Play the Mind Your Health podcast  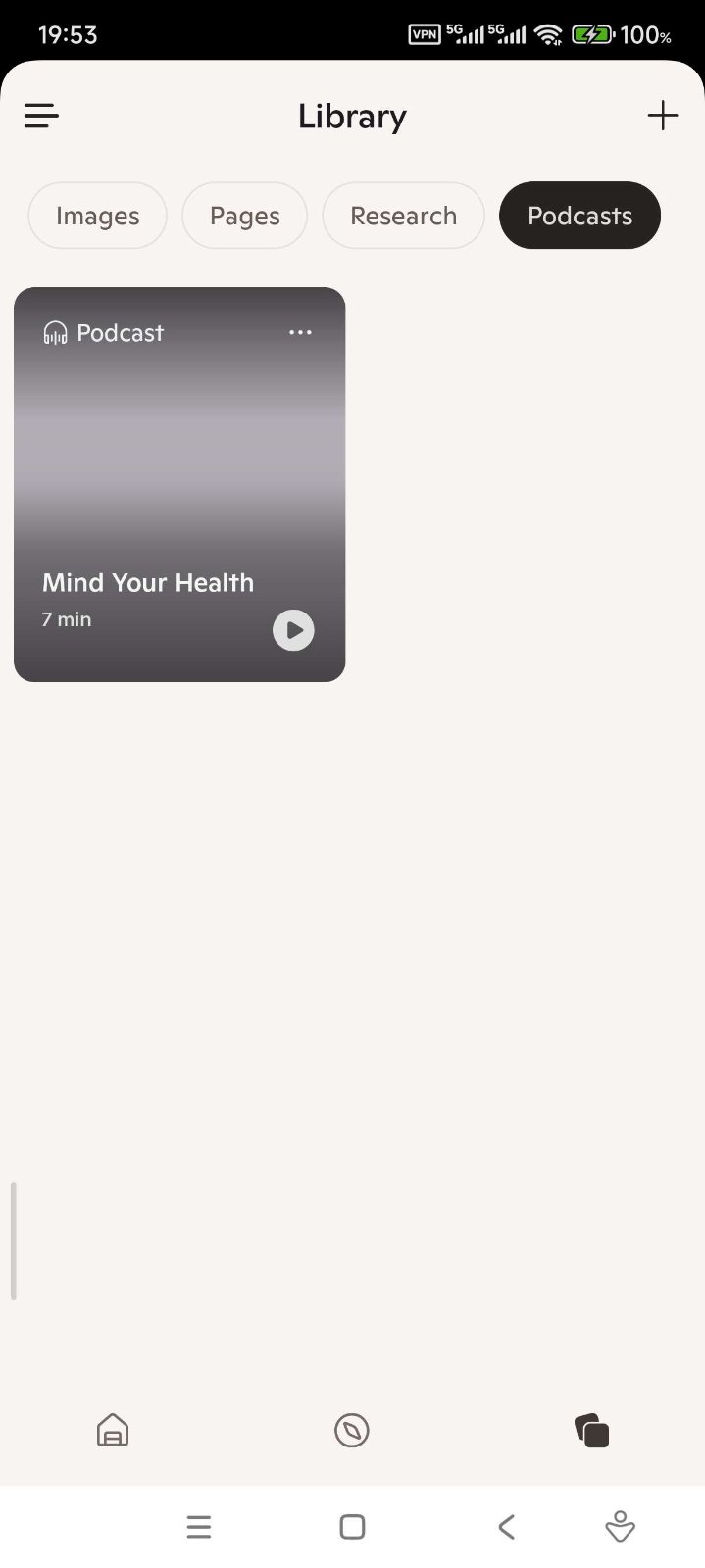coord(293,630)
